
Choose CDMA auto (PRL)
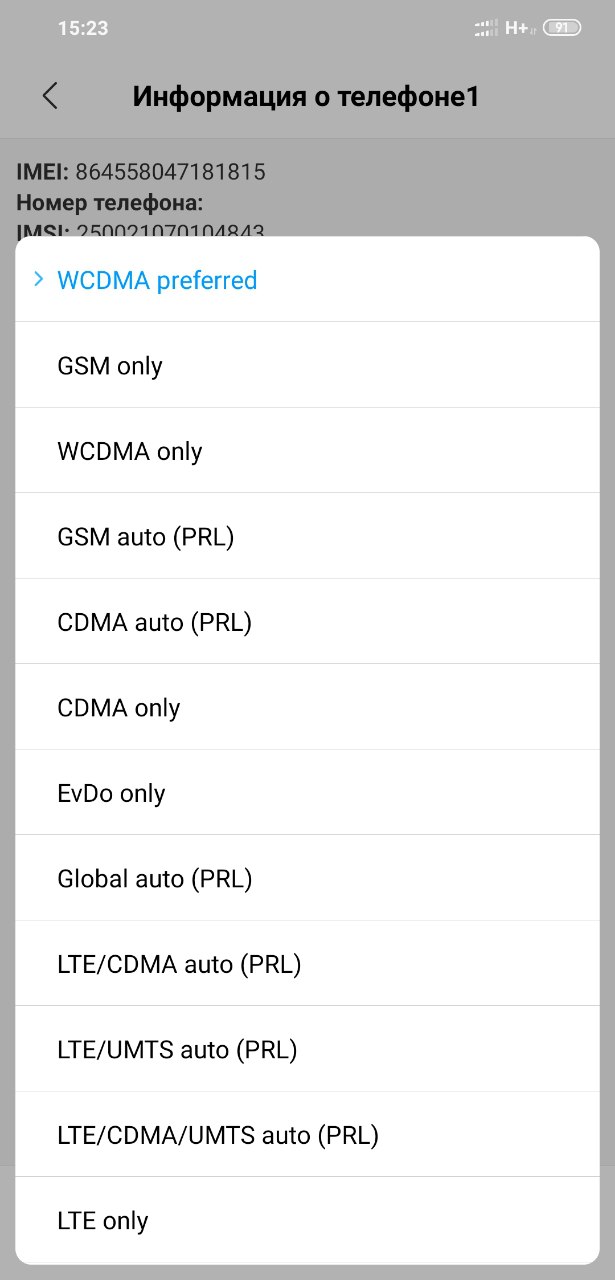point(307,622)
